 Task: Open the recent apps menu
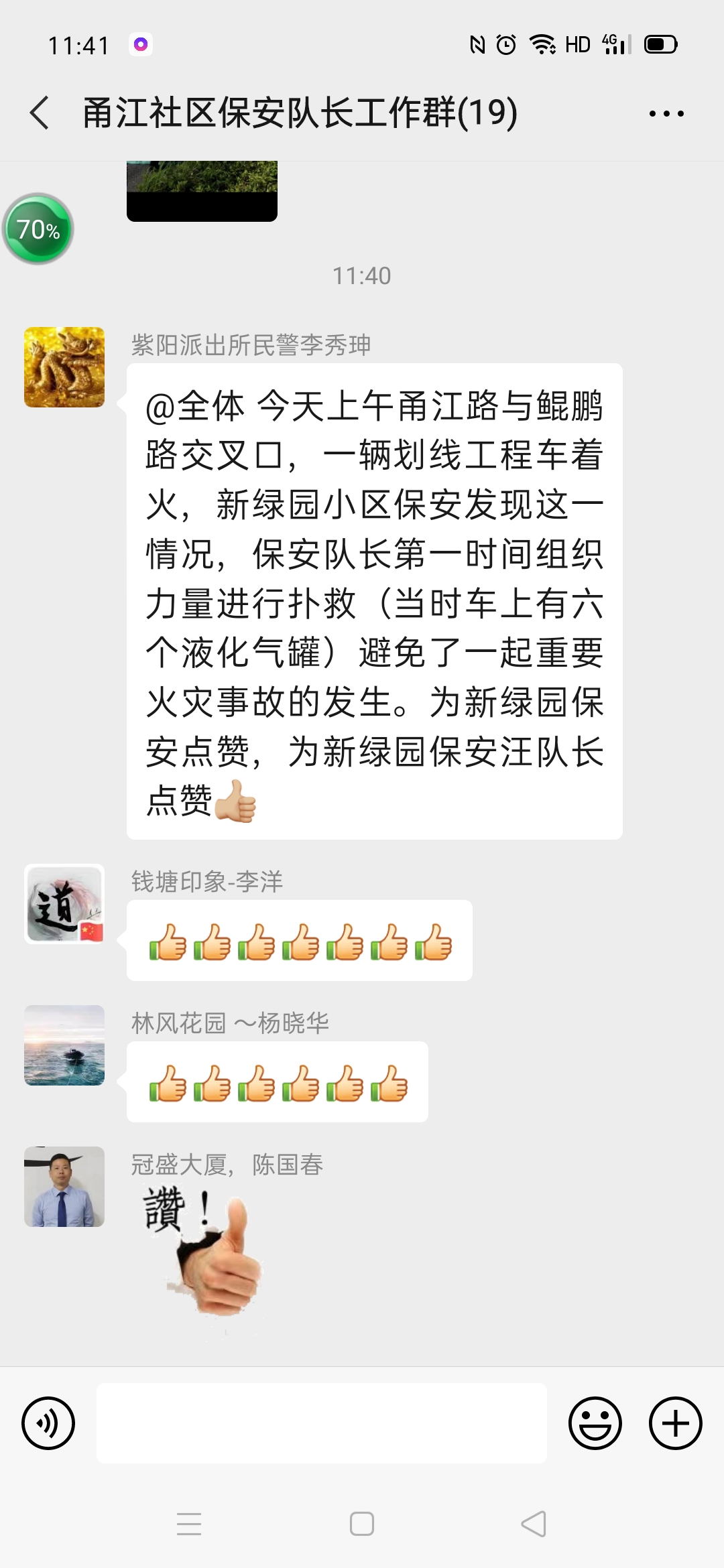(x=189, y=1524)
